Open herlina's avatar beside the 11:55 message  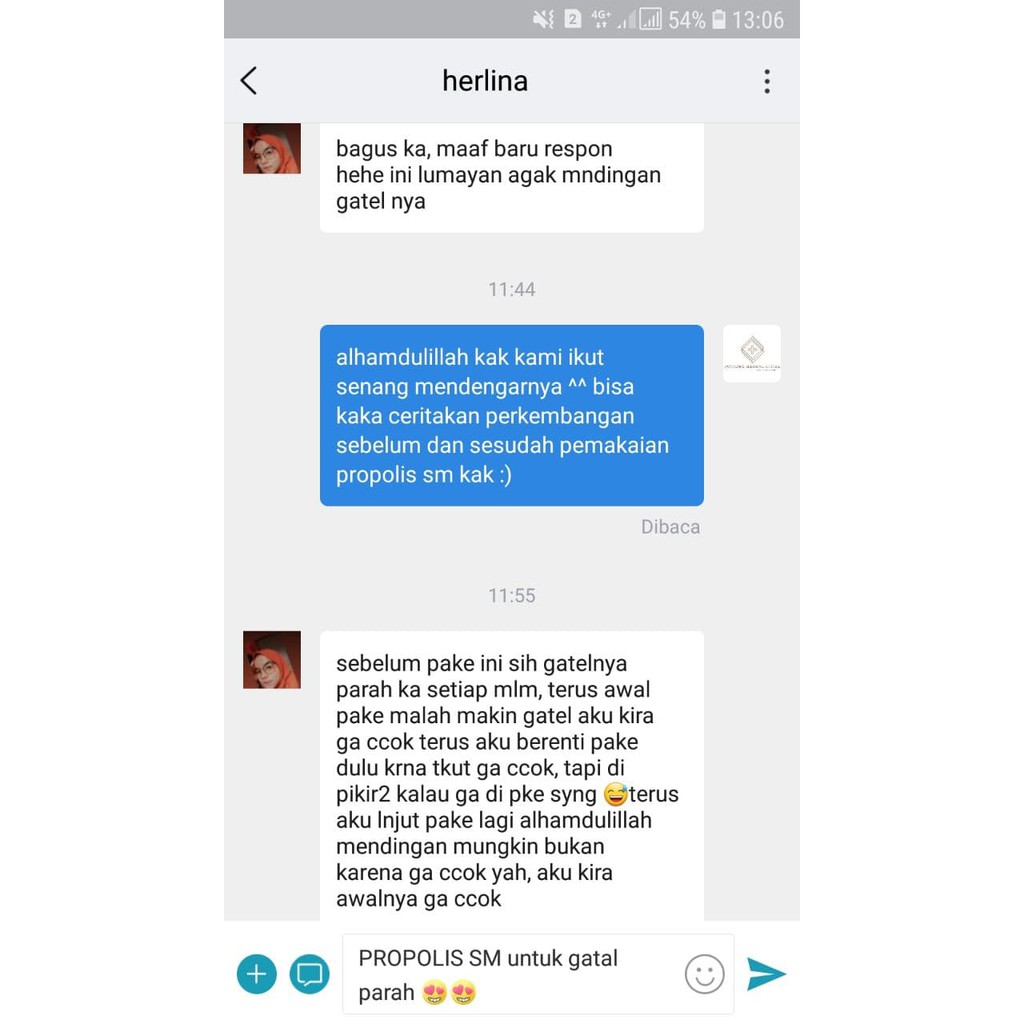click(272, 660)
